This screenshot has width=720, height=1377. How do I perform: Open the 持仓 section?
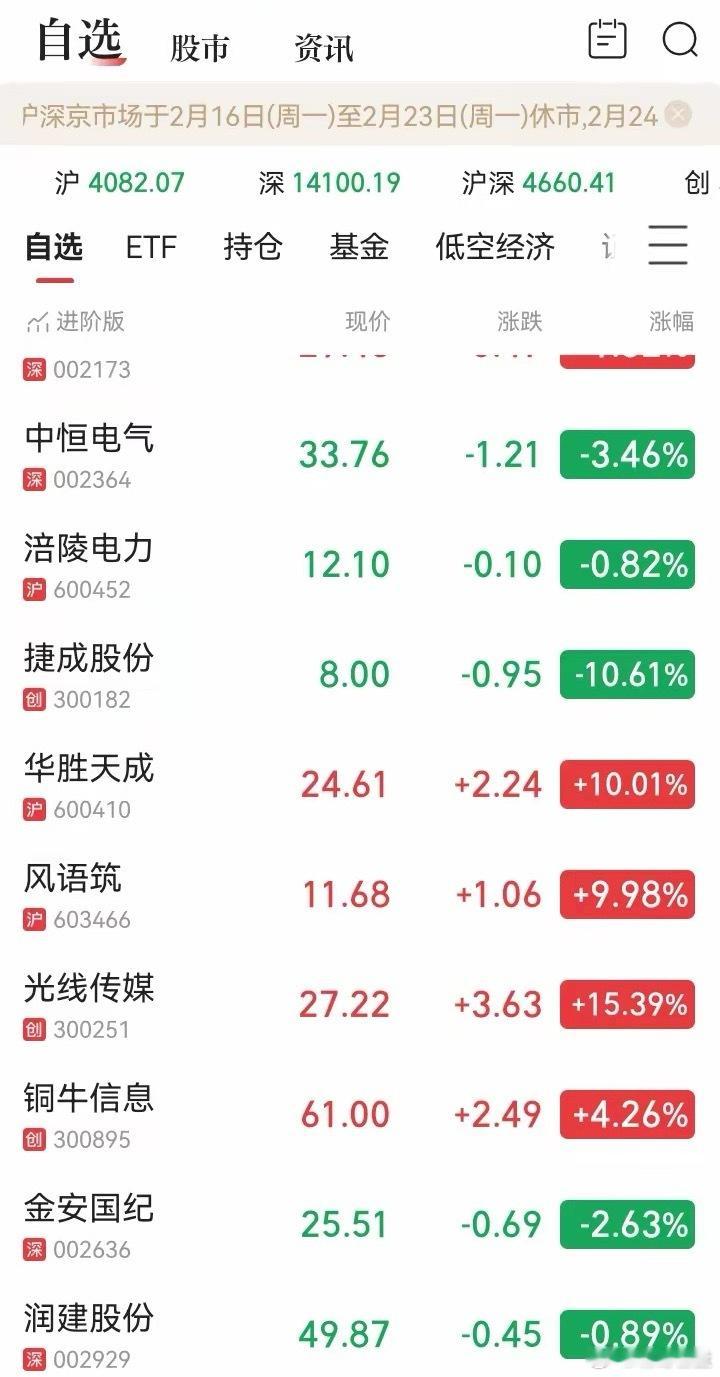click(253, 247)
